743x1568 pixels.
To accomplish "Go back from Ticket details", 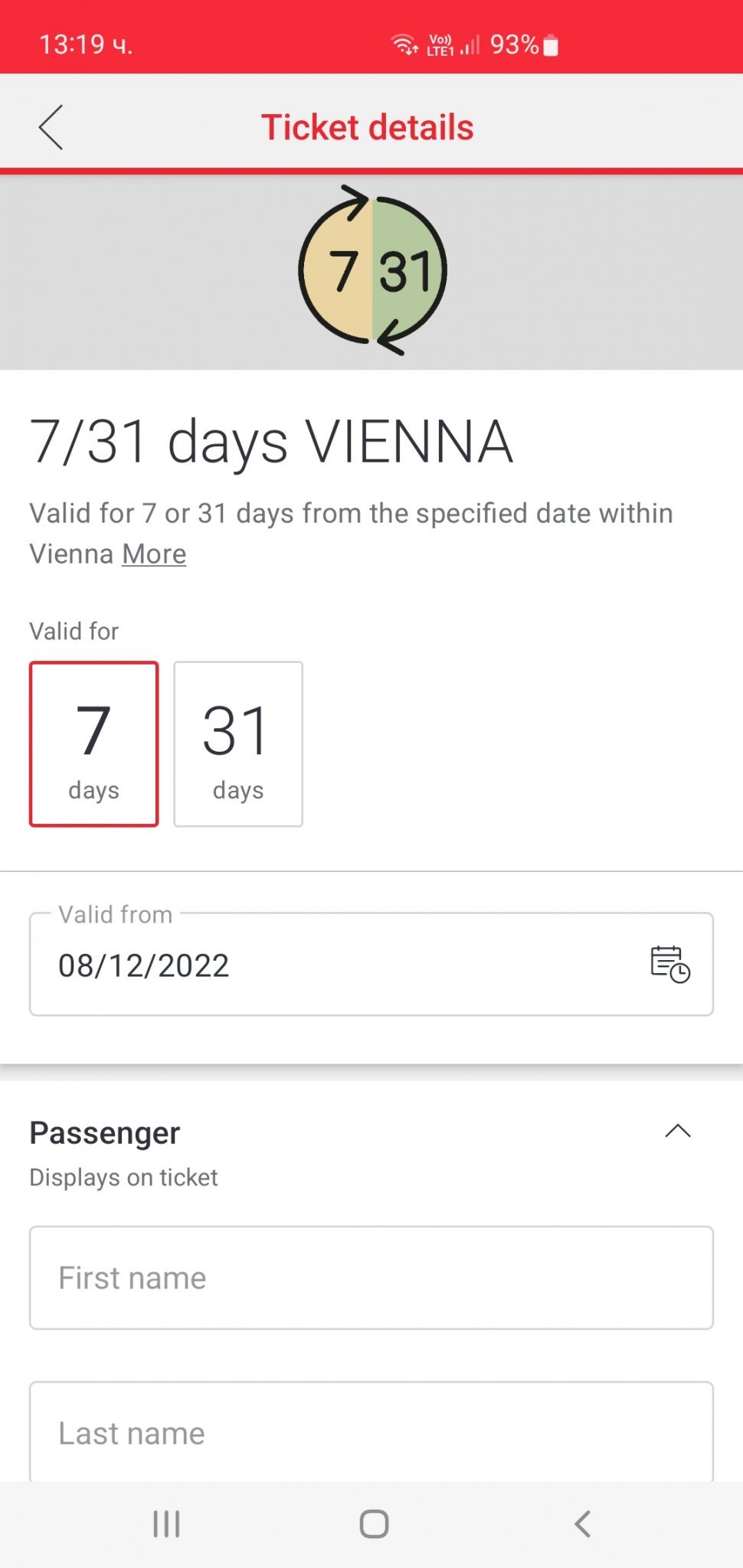I will coord(51,127).
